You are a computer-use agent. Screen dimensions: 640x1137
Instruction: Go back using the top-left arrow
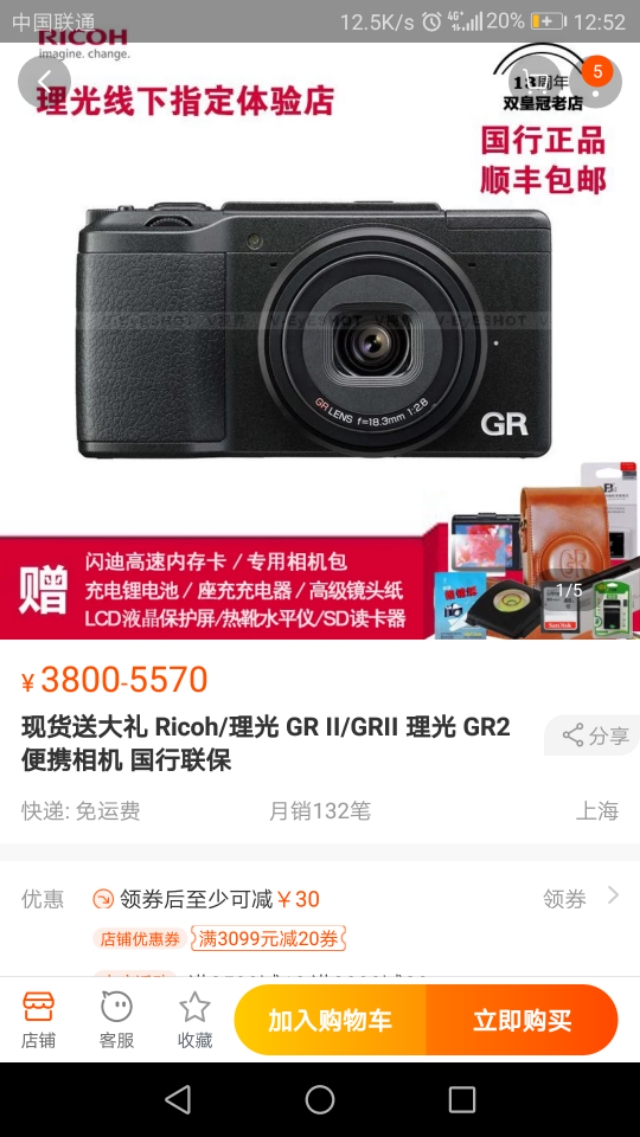[44, 81]
